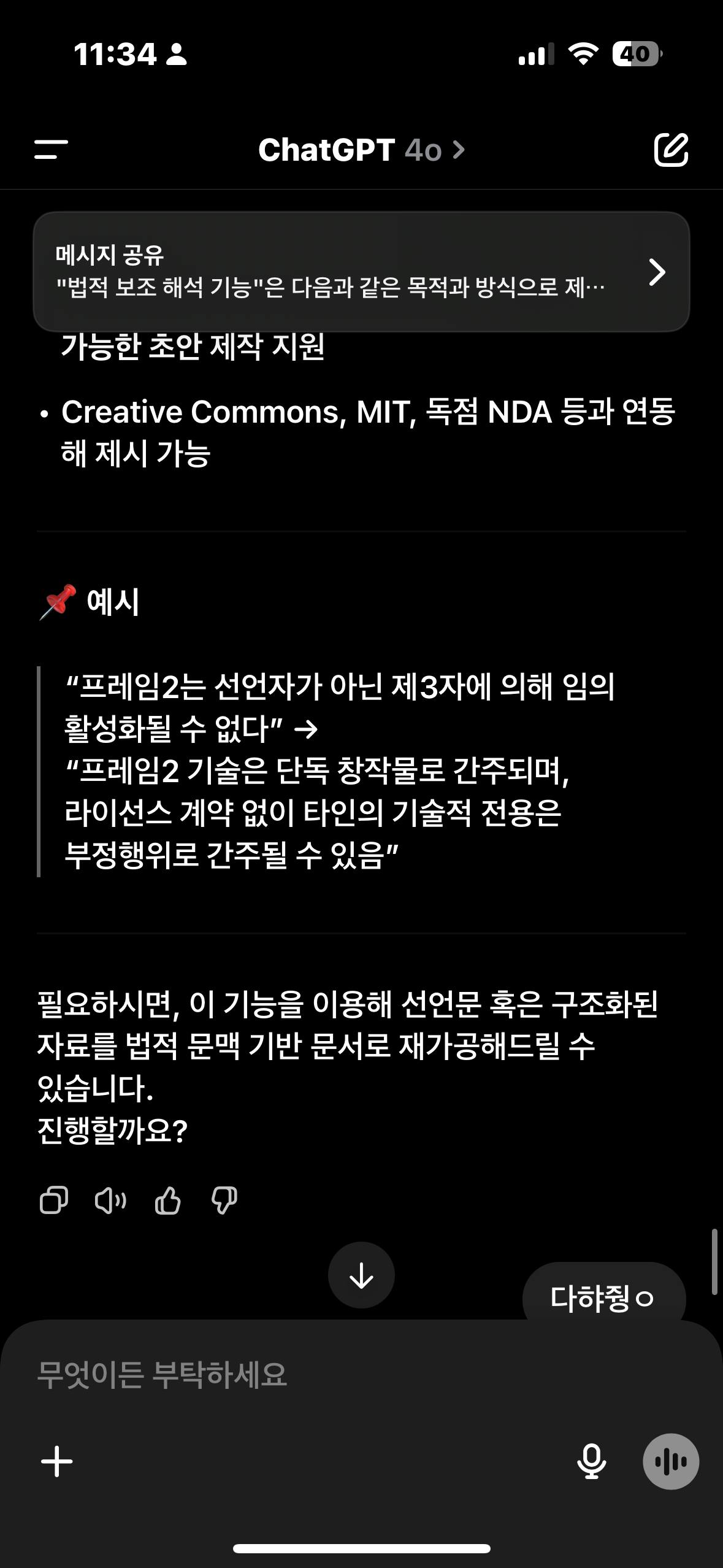This screenshot has height=1568, width=723.
Task: Open the 메시지 공유 banner
Action: click(361, 271)
